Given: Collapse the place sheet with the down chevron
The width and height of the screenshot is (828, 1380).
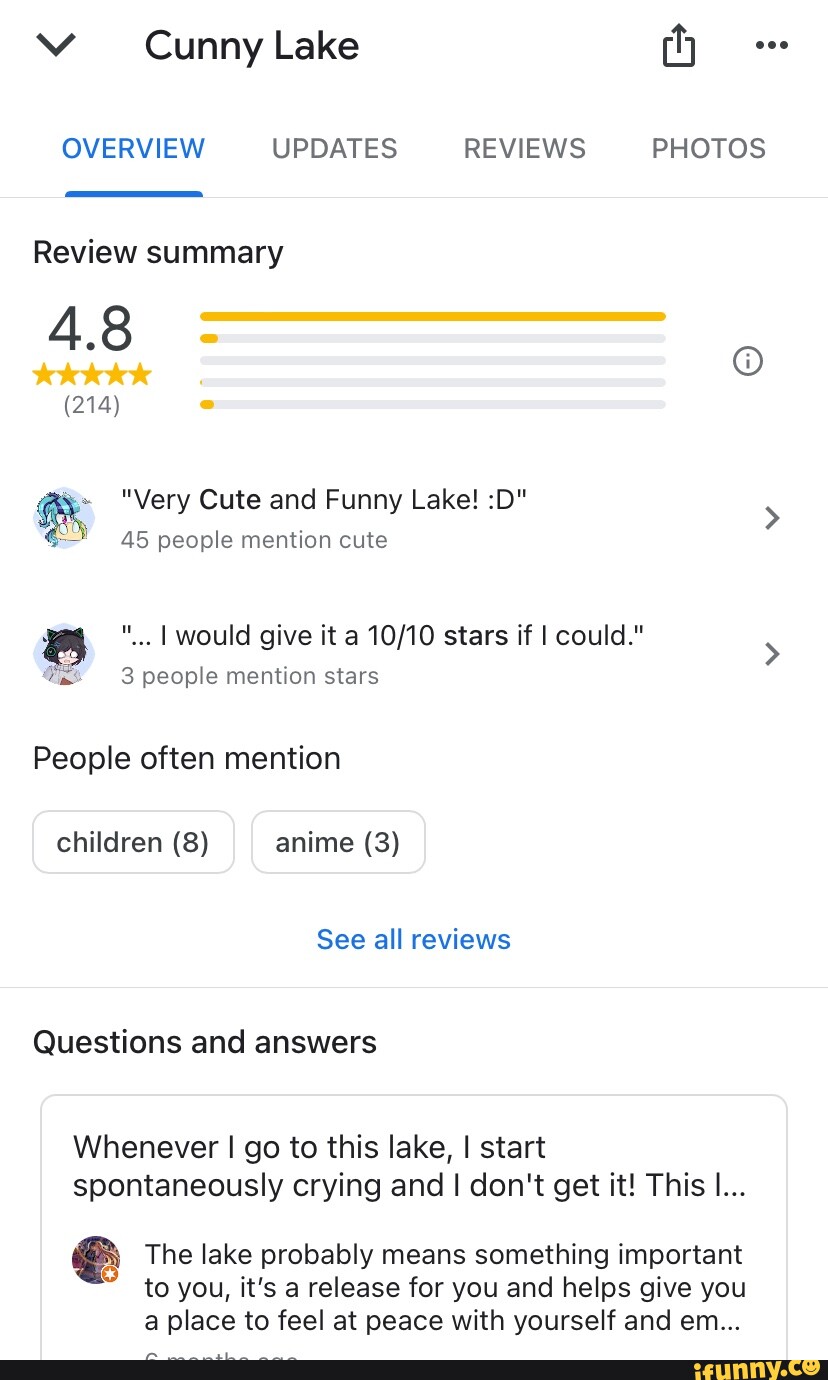Looking at the screenshot, I should (x=56, y=46).
